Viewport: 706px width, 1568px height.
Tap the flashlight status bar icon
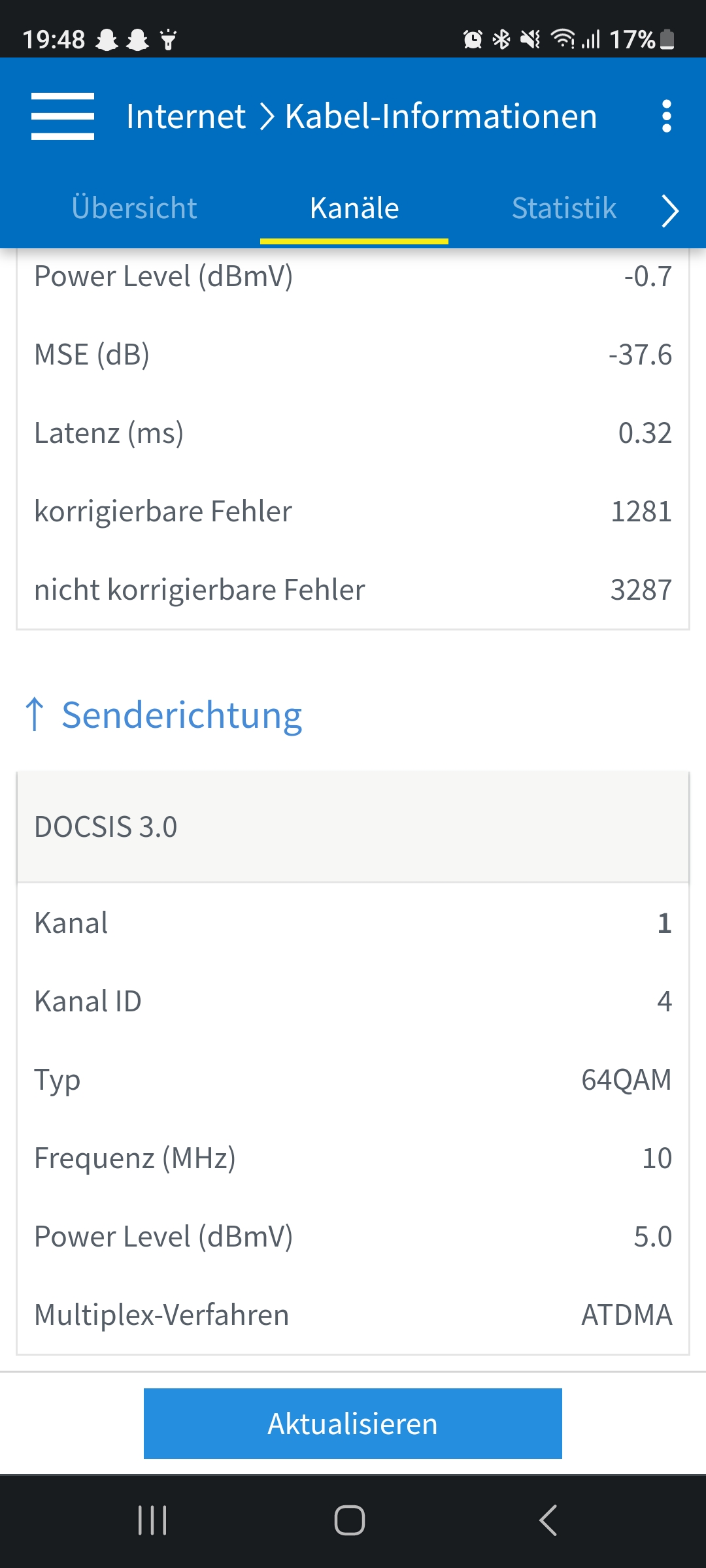169,39
